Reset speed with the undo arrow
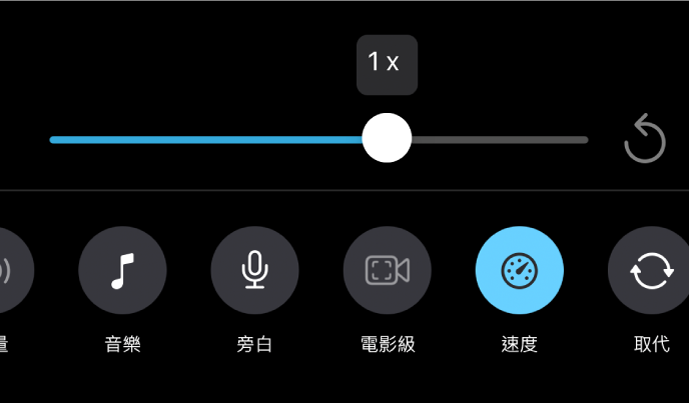 [645, 139]
